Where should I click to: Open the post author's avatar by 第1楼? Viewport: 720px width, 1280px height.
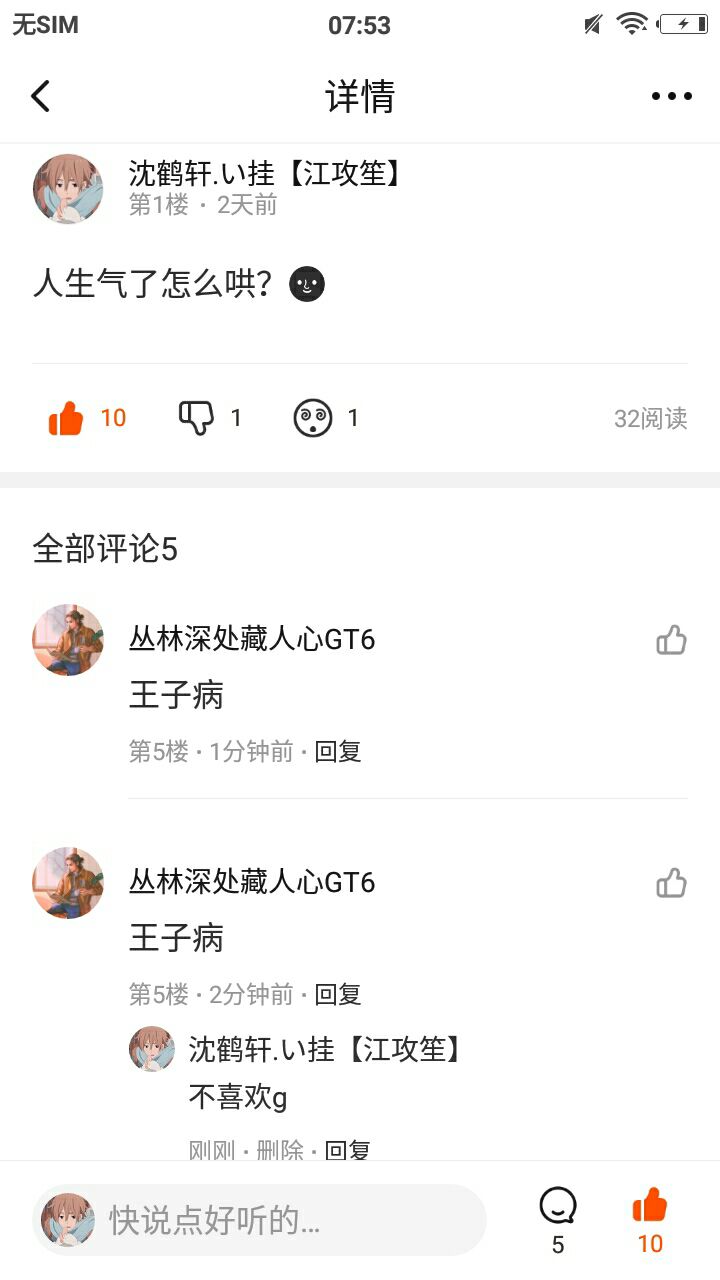(x=68, y=188)
